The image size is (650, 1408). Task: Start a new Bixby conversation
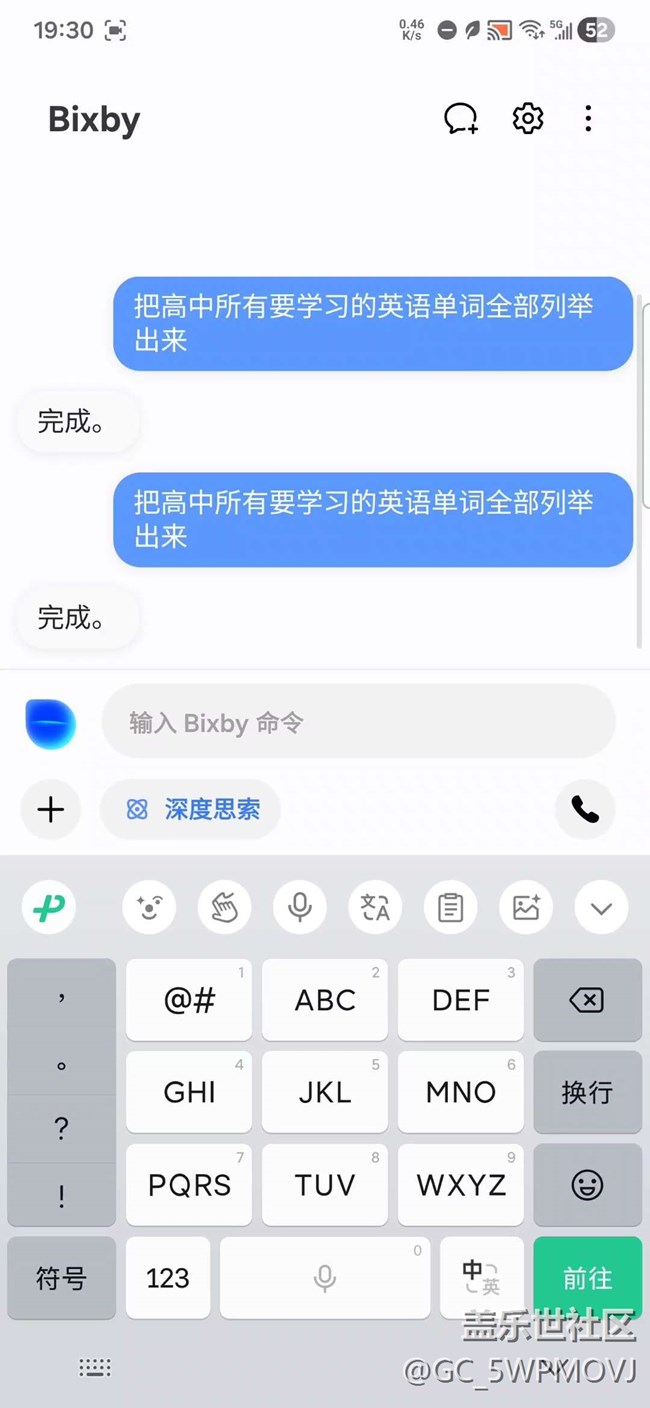click(461, 119)
